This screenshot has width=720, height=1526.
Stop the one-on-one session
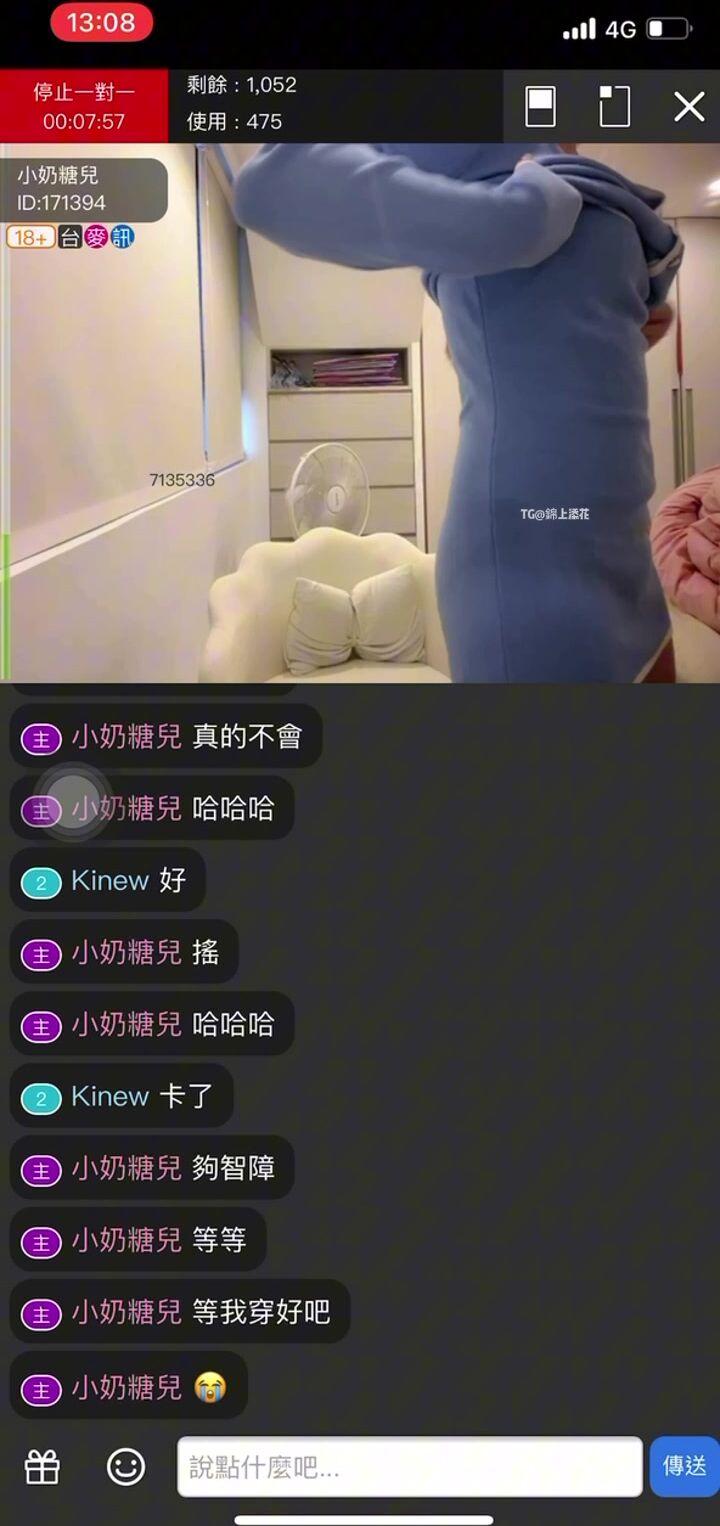[x=84, y=106]
